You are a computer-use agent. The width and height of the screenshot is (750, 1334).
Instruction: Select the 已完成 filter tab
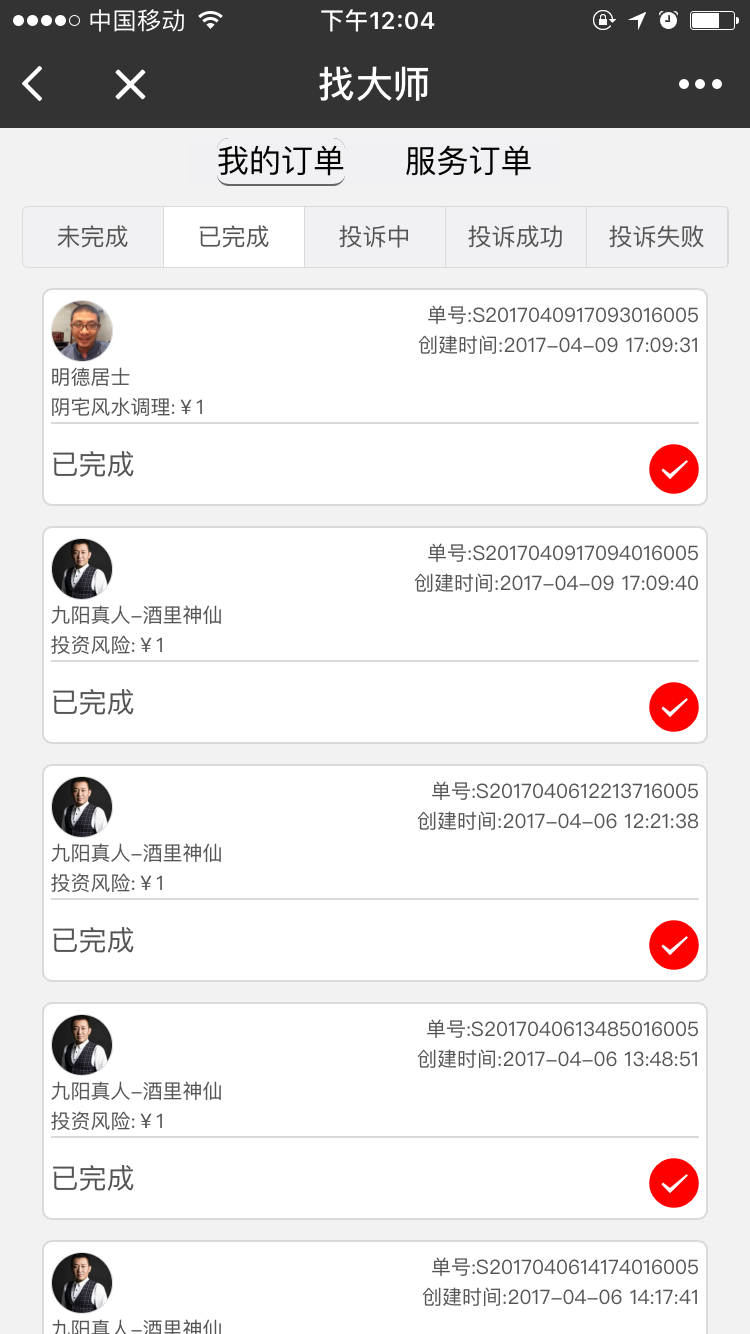click(234, 237)
